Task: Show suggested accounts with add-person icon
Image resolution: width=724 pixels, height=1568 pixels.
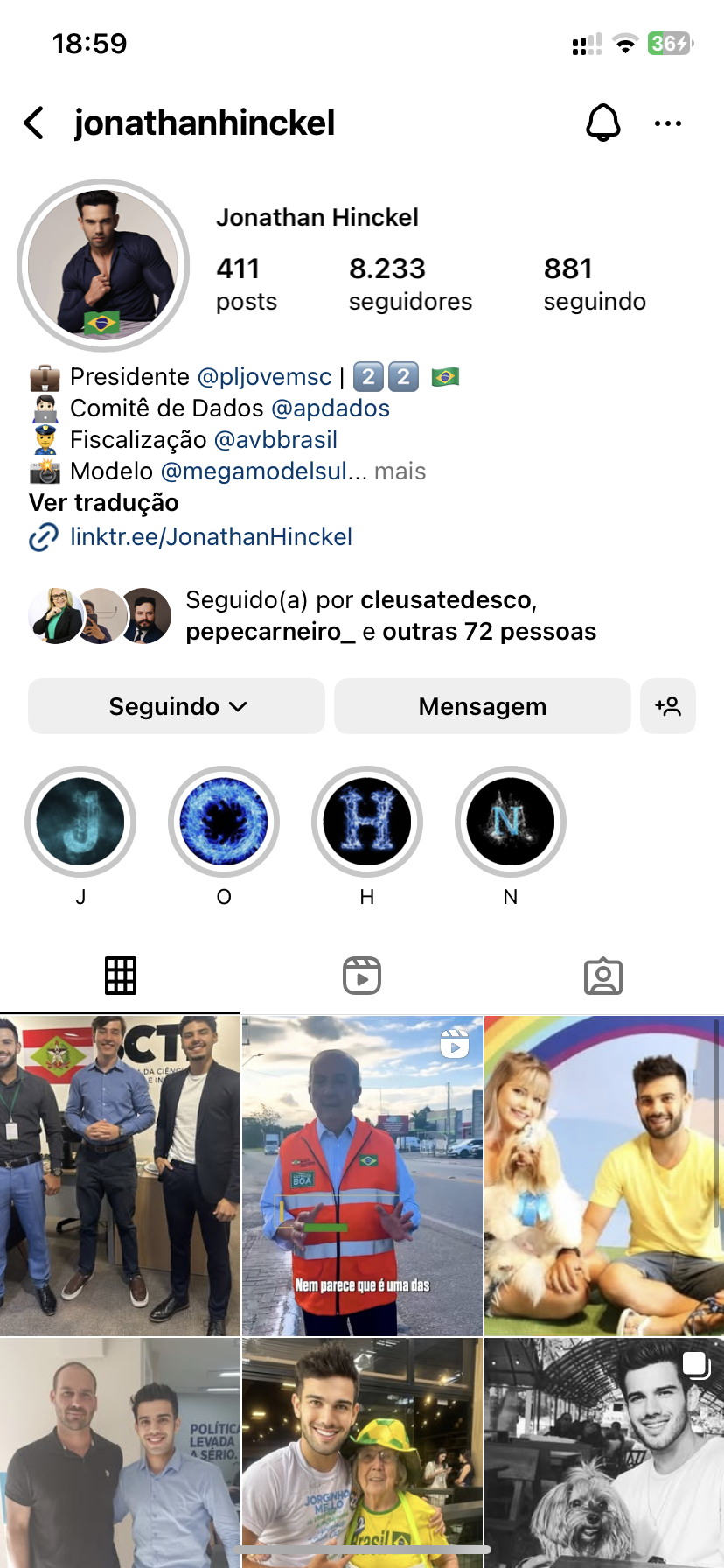Action: (x=667, y=706)
